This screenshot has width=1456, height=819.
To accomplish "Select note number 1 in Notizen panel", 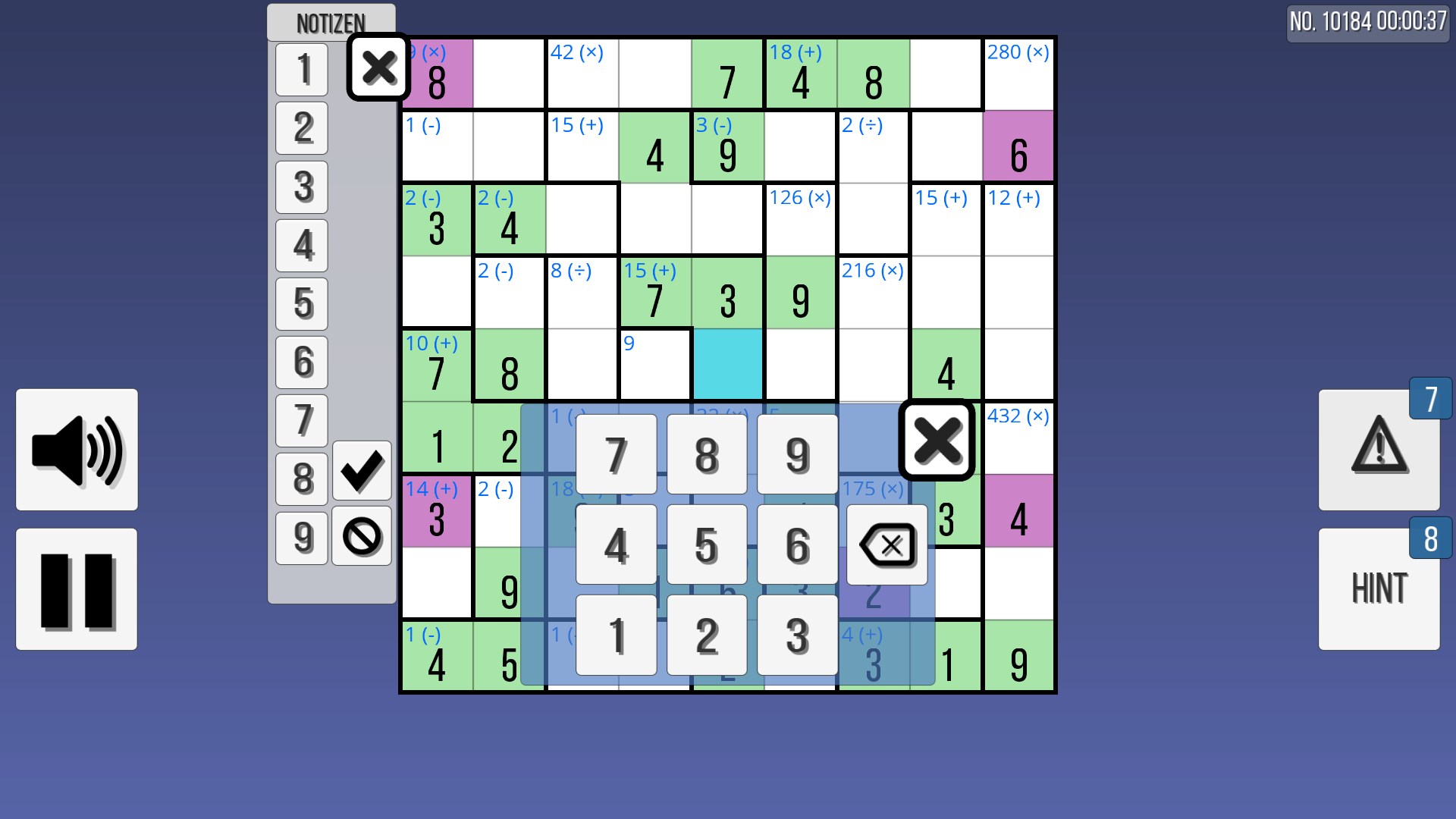I will [x=302, y=69].
